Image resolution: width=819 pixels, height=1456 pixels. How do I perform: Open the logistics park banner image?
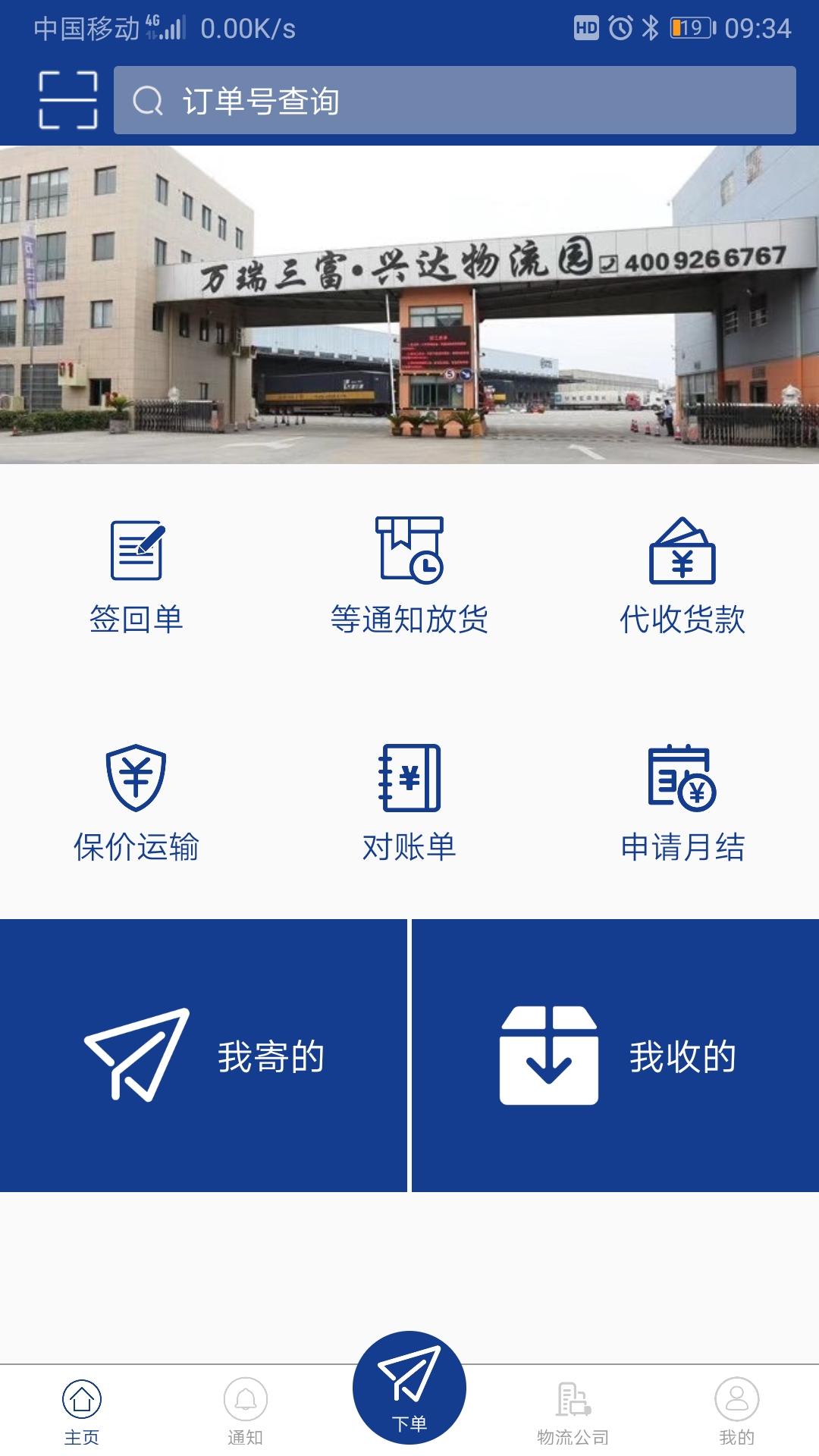(409, 304)
